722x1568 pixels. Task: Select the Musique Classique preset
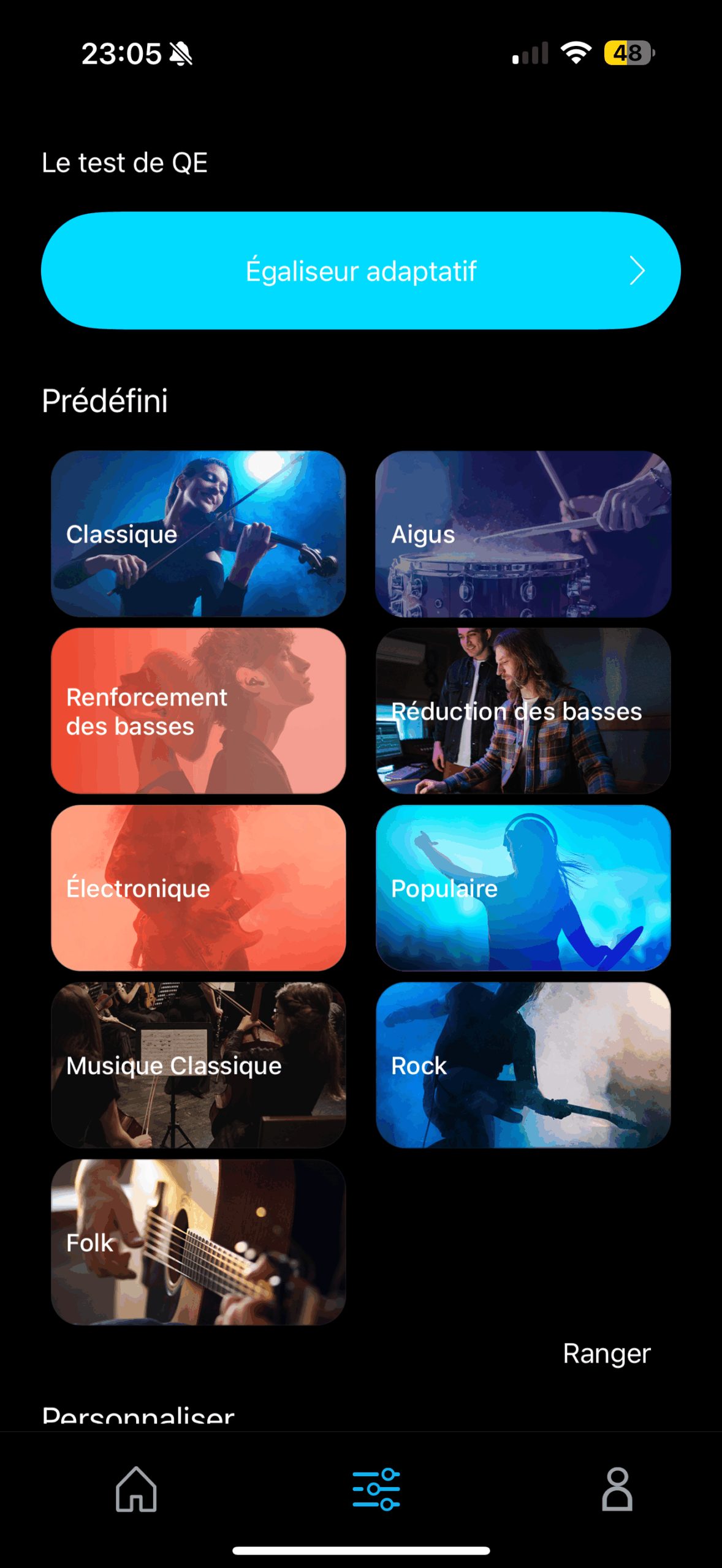[x=199, y=1065]
